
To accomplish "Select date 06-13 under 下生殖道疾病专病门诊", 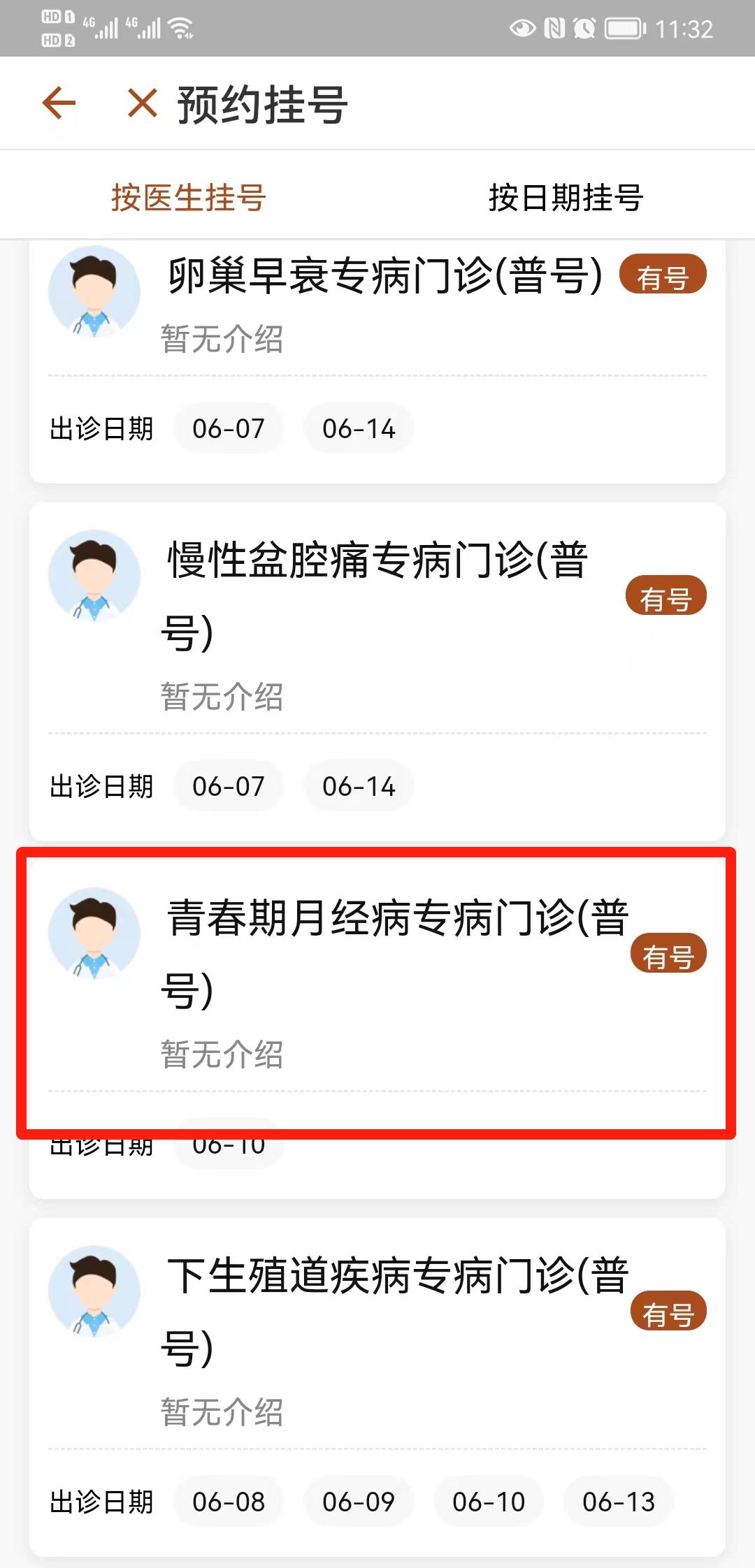I will [x=618, y=1500].
